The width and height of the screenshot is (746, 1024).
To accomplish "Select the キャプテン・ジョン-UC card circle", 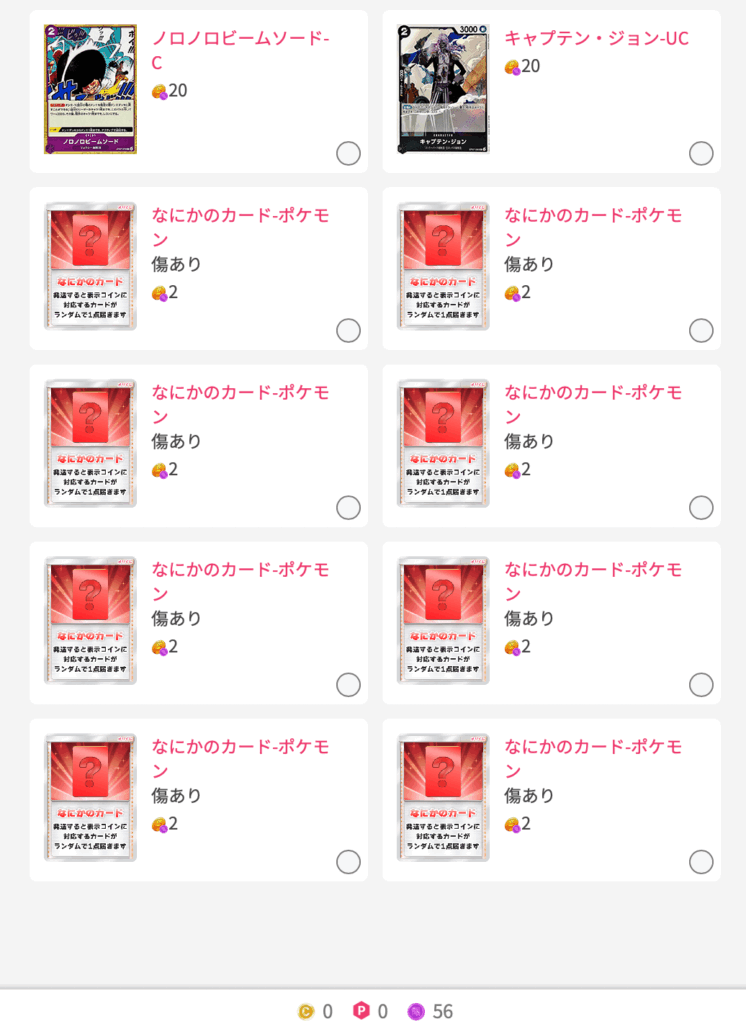I will 700,153.
